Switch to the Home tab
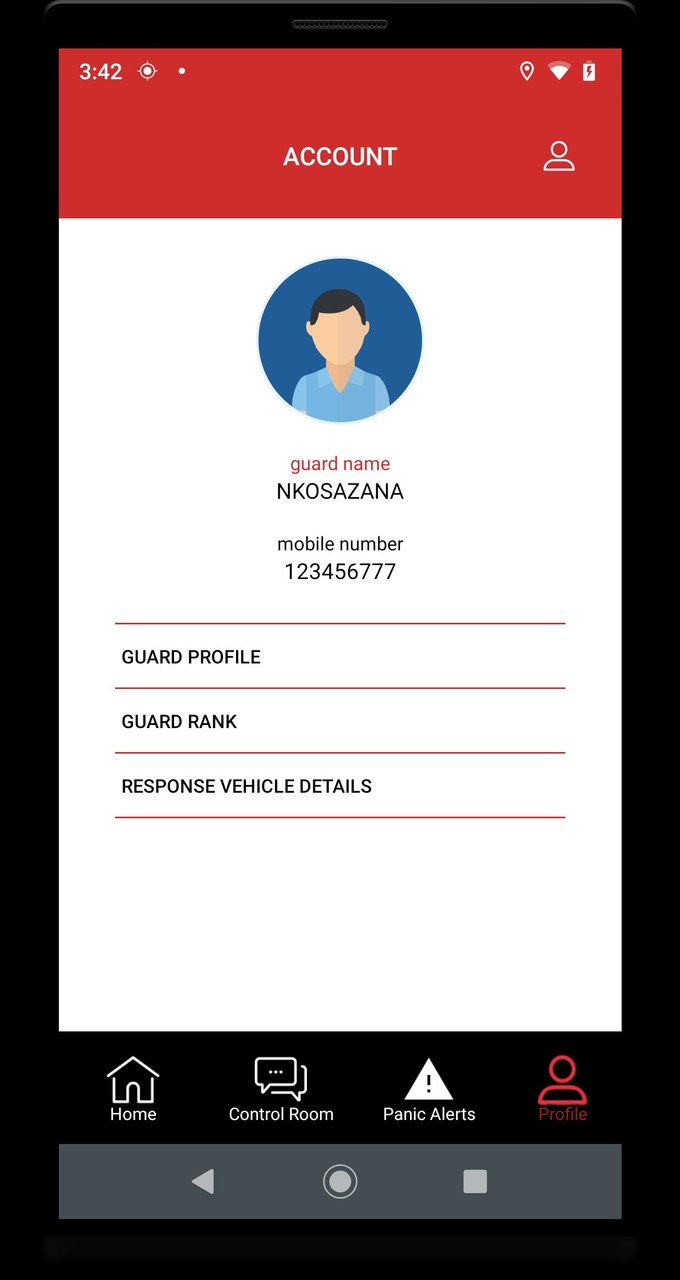Screen dimensions: 680x1280 pyautogui.click(x=133, y=1090)
